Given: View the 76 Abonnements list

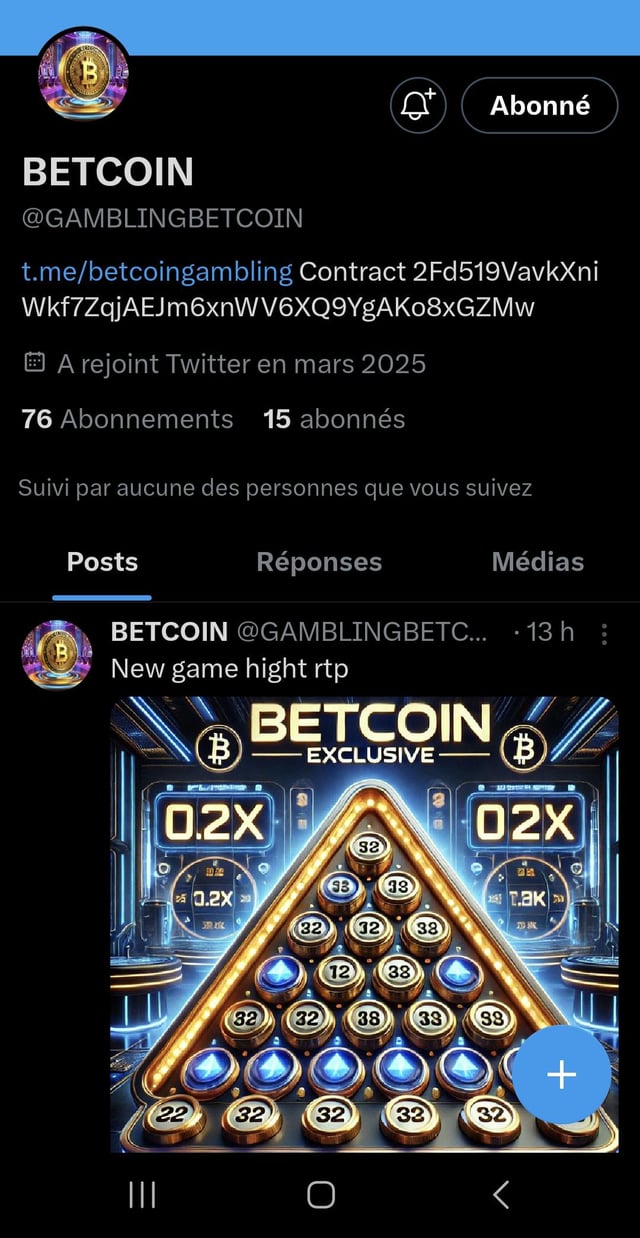Looking at the screenshot, I should tap(127, 419).
